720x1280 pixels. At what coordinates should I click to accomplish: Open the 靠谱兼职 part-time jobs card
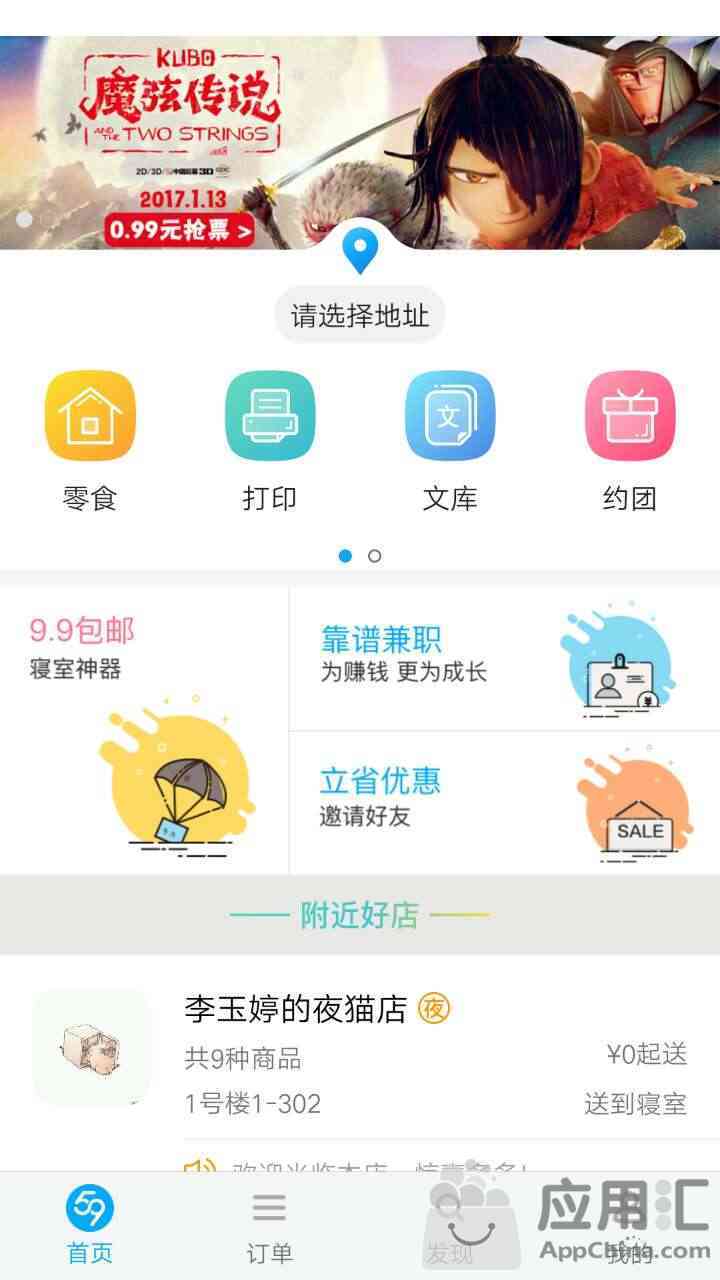504,658
